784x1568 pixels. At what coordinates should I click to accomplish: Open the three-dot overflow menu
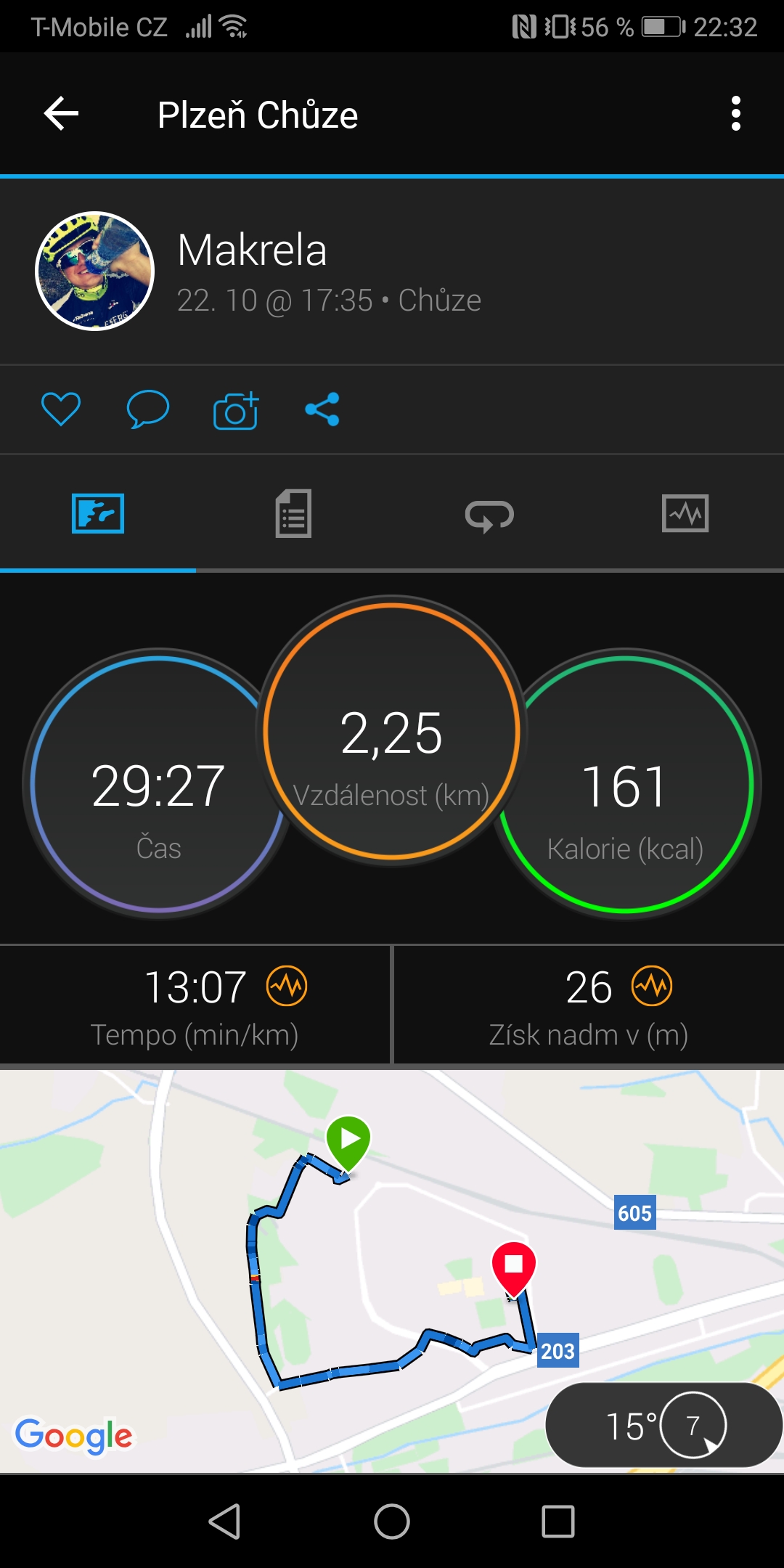[x=736, y=114]
